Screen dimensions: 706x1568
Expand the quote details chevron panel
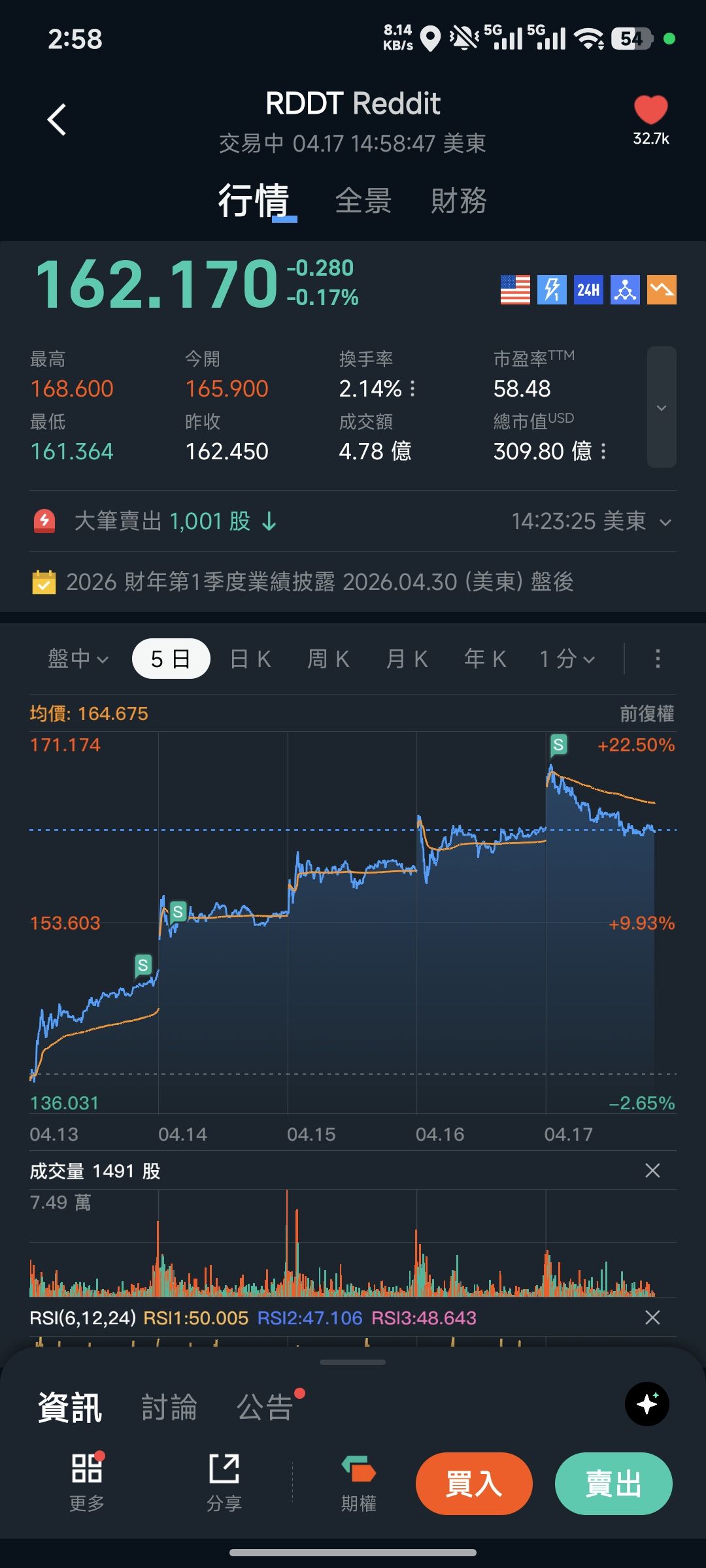click(x=661, y=407)
